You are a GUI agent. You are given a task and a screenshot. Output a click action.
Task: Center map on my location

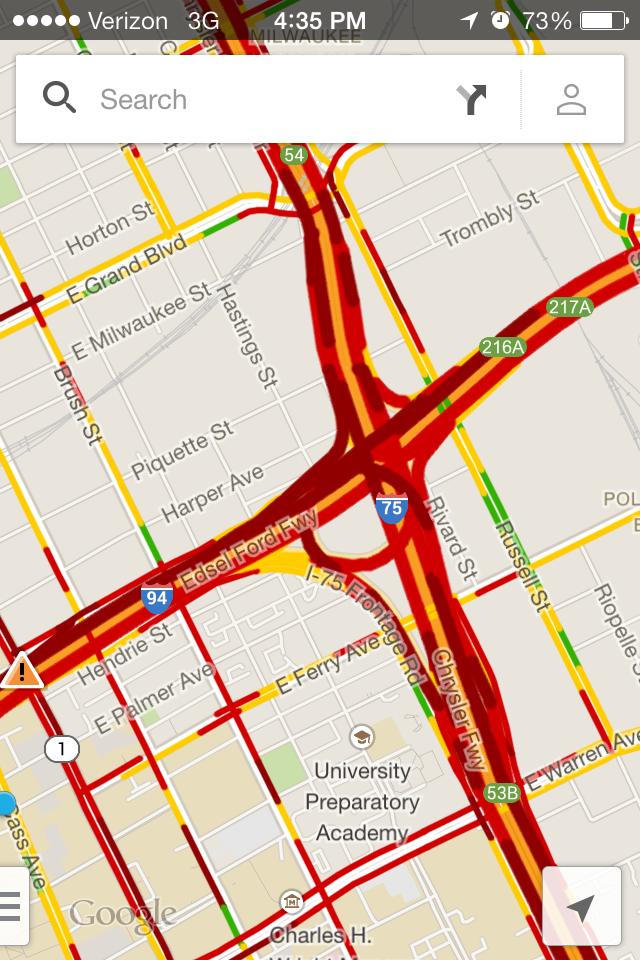581,907
